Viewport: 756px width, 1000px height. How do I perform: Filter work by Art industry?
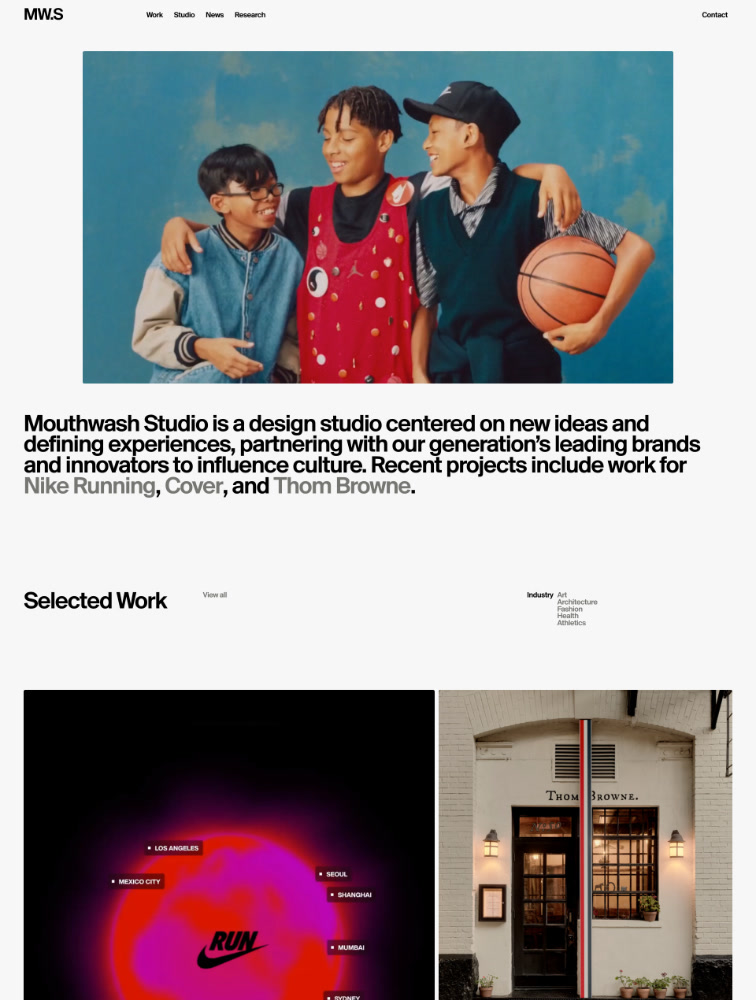tap(562, 595)
